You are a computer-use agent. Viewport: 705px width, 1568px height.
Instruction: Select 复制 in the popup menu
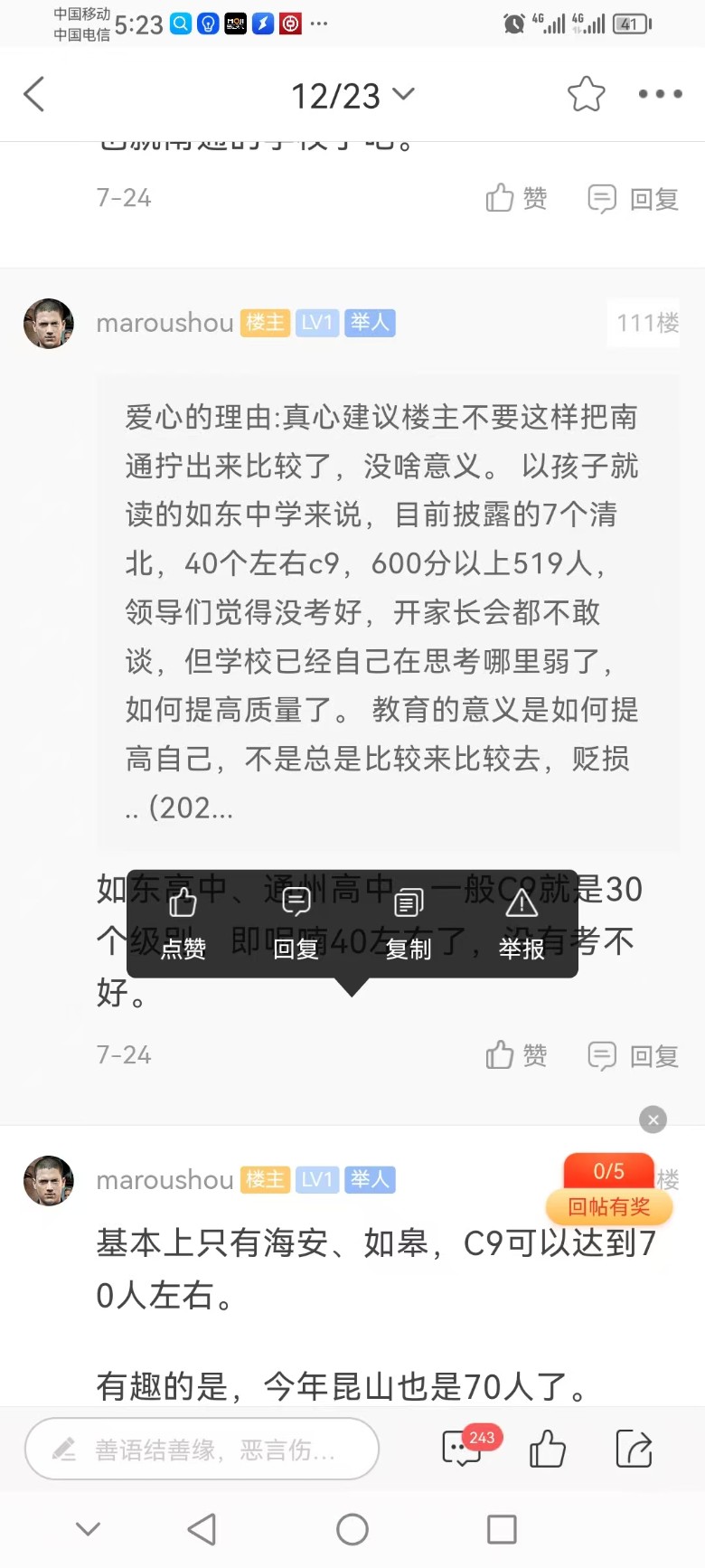coord(409,923)
